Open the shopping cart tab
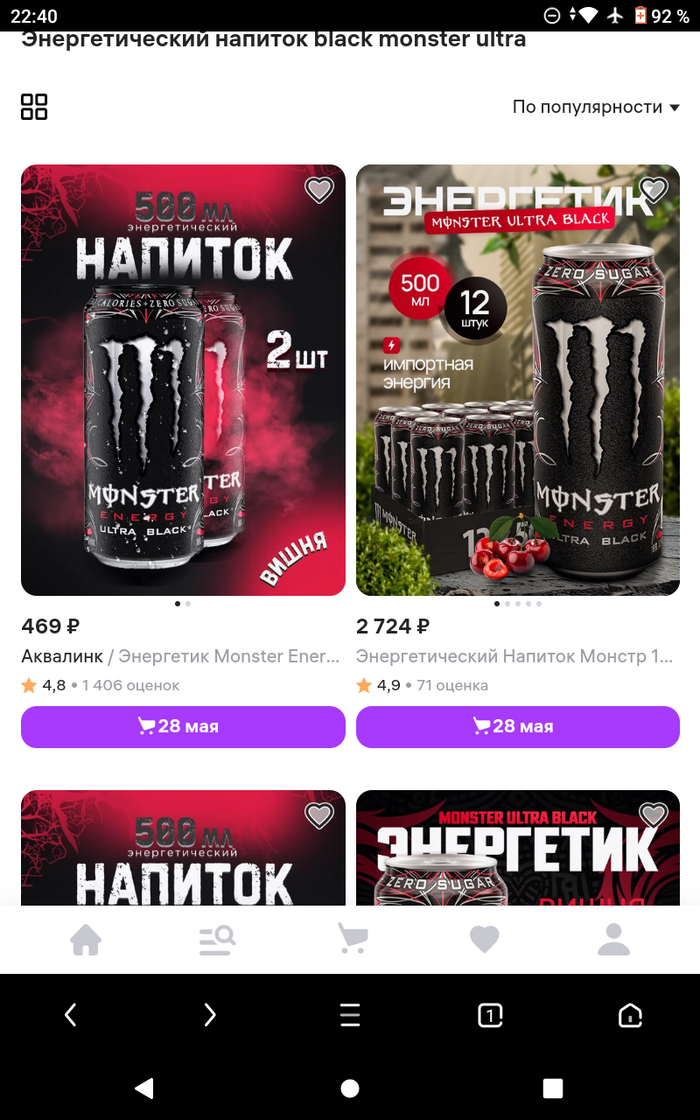This screenshot has height=1120, width=700. click(x=351, y=939)
